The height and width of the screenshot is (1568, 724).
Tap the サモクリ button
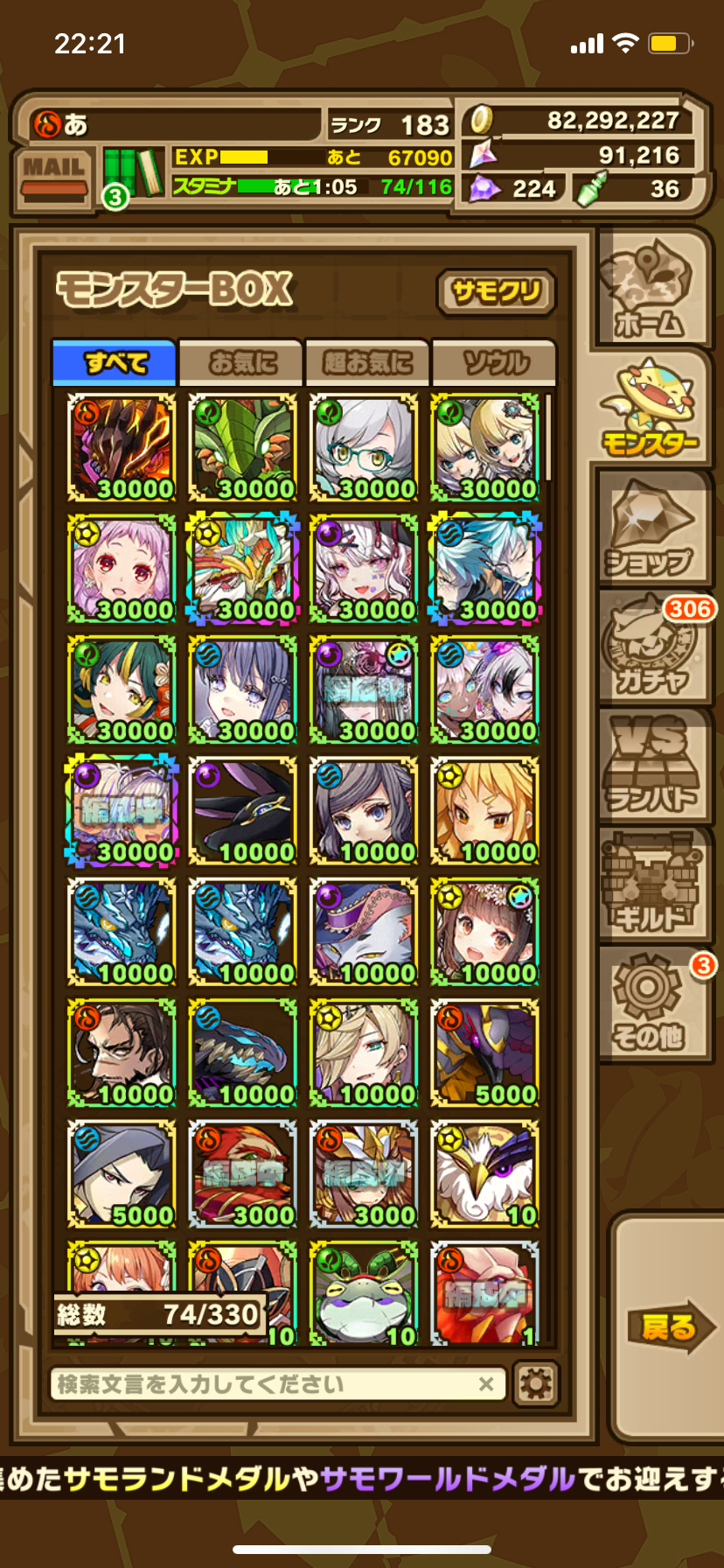(x=496, y=291)
